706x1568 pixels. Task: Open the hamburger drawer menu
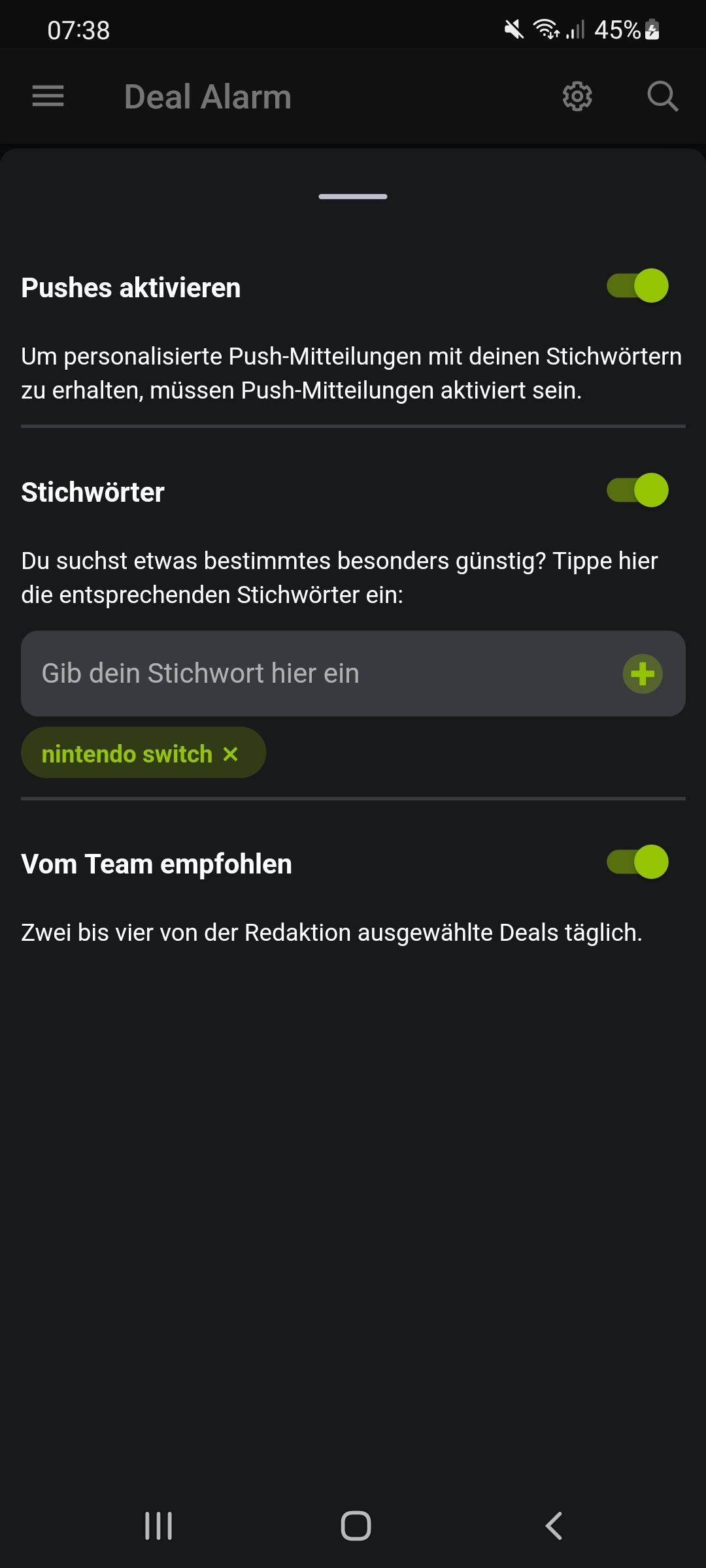click(x=48, y=97)
